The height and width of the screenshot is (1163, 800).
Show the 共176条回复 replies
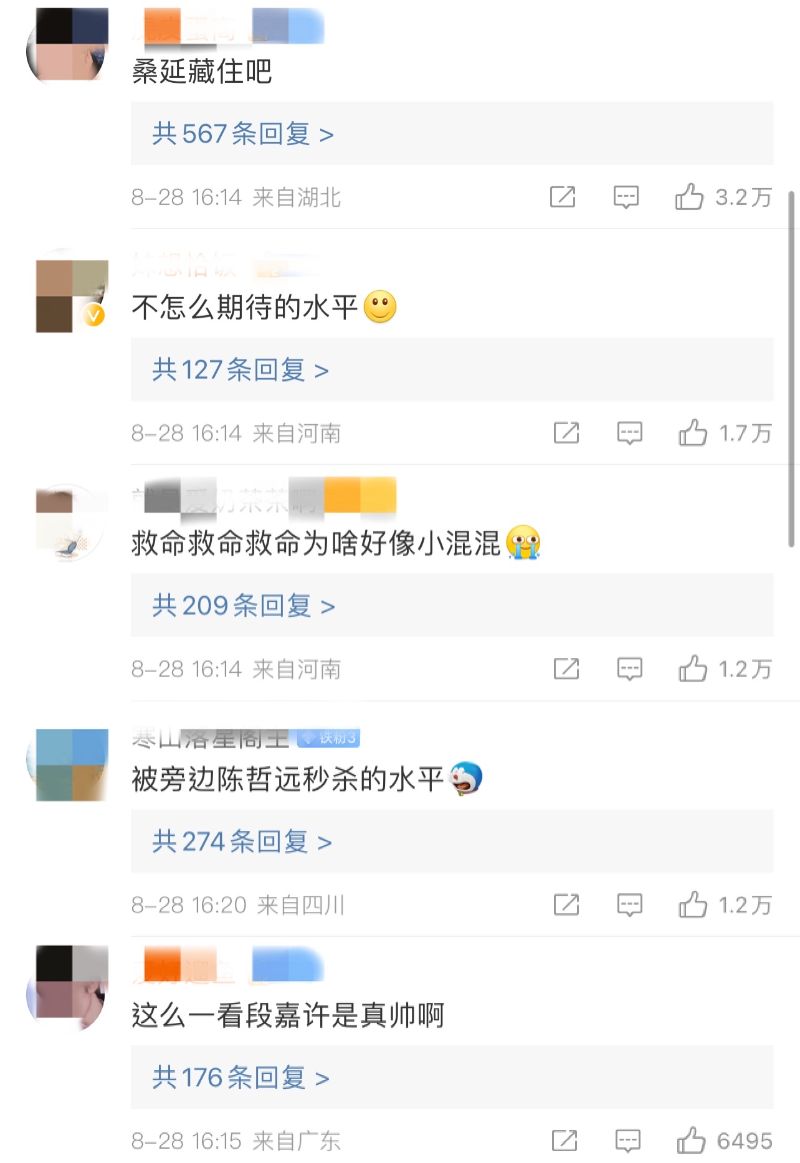tap(240, 1078)
